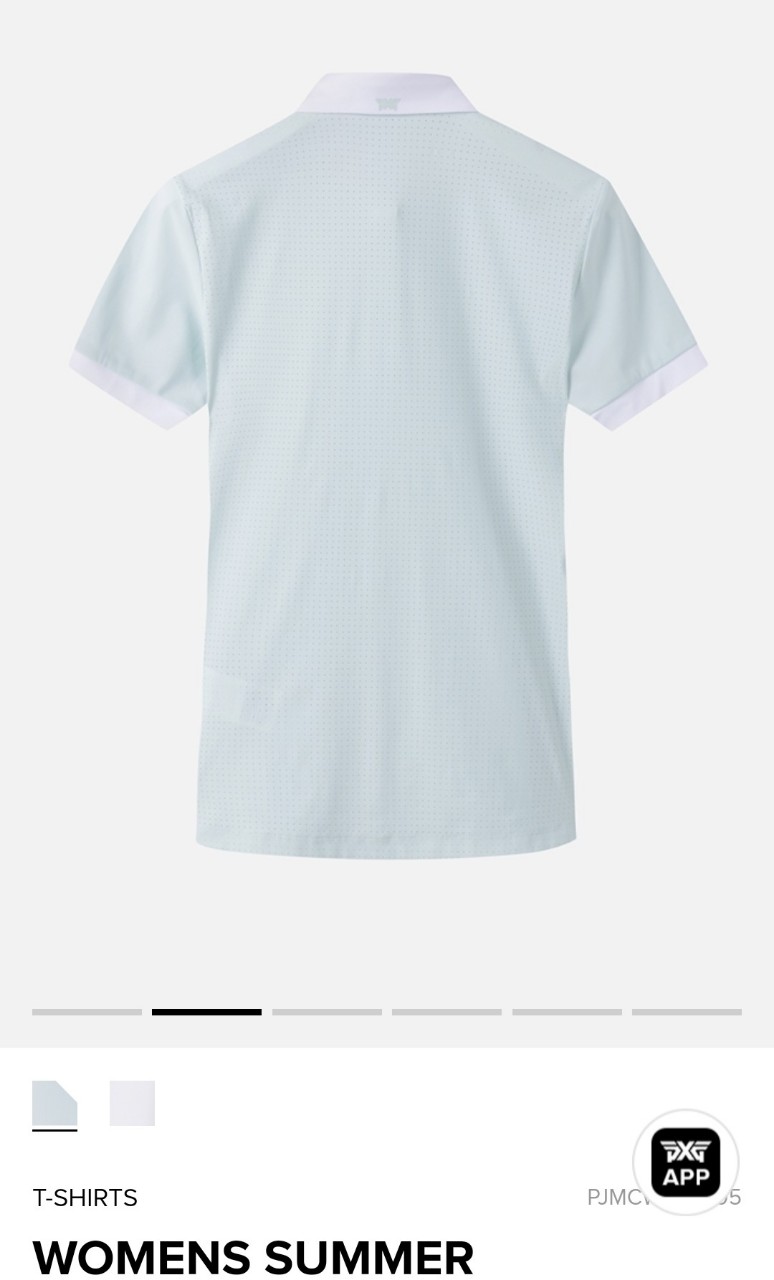Jump to the fifth product image indicator
The image size is (774, 1280).
click(567, 1012)
